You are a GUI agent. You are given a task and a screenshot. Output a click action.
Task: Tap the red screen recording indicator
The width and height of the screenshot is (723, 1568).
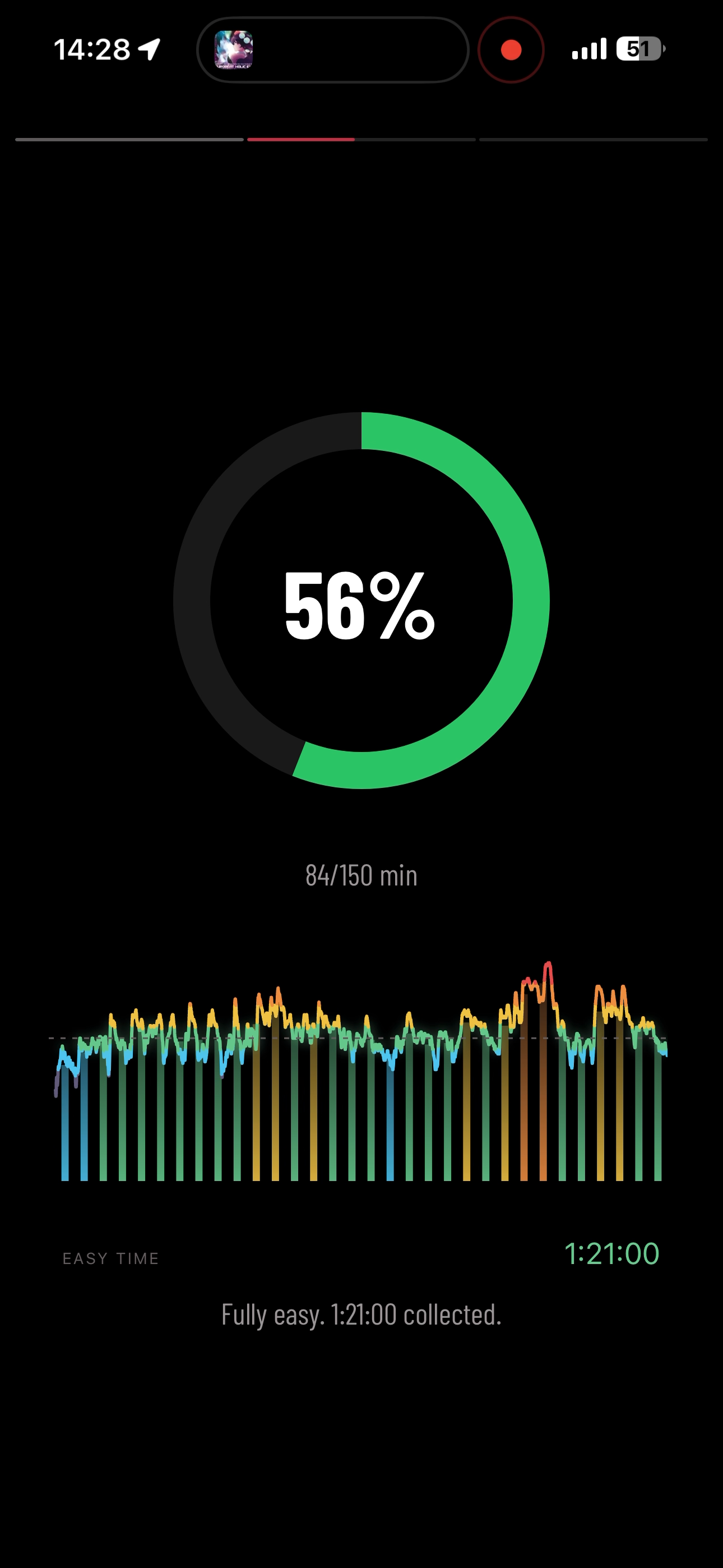[x=511, y=50]
